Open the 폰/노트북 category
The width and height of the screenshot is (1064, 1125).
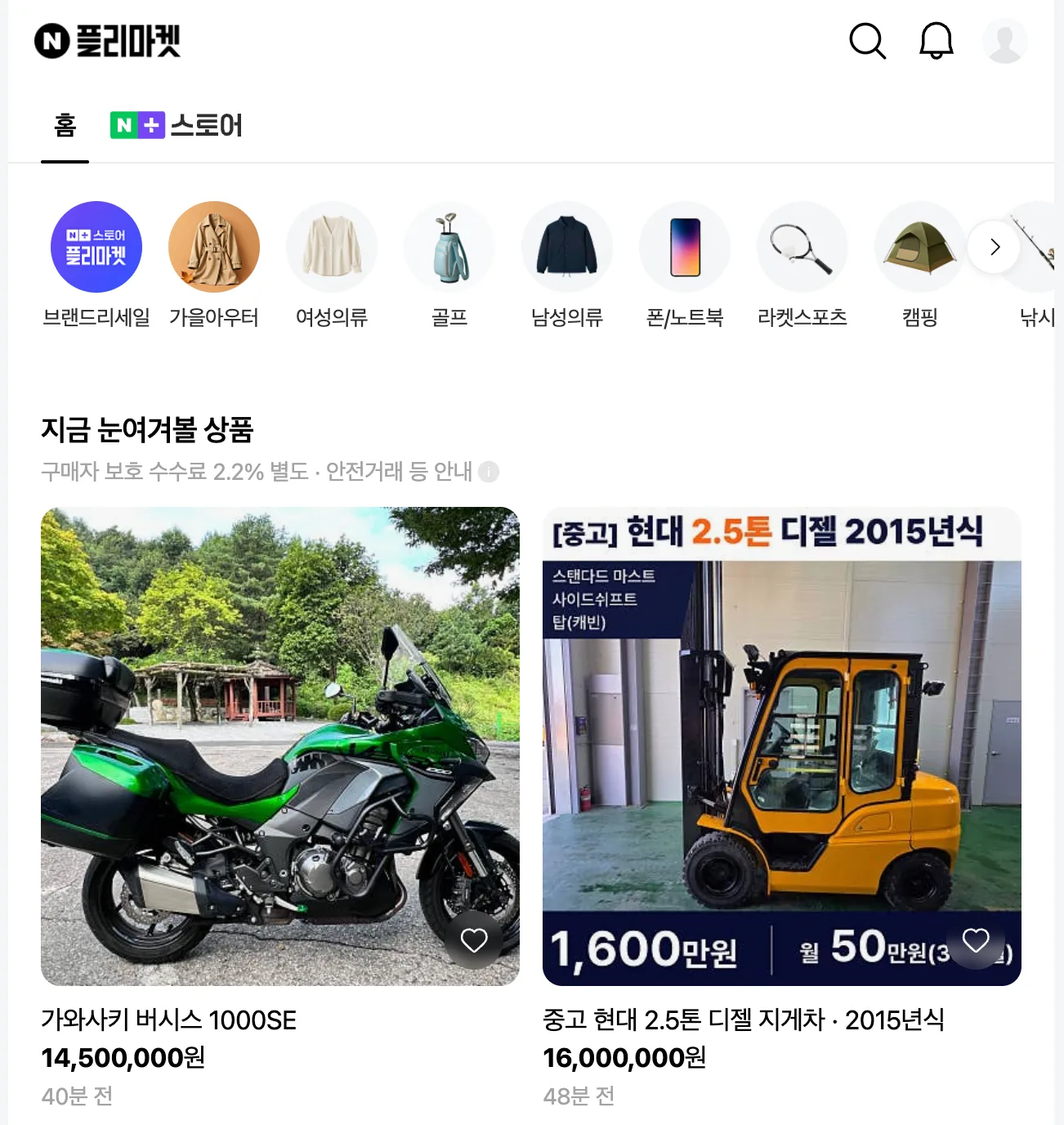(685, 265)
